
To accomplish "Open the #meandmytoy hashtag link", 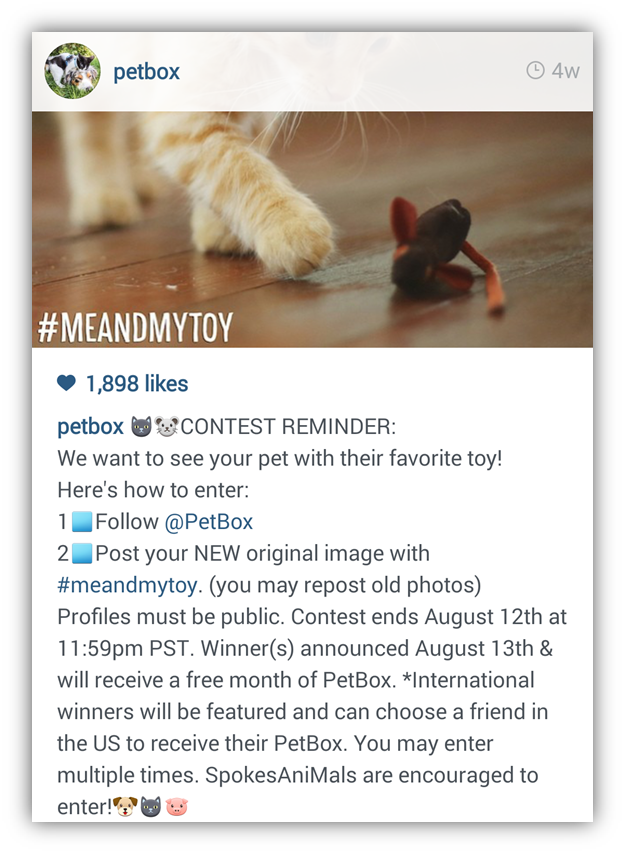I will (129, 585).
